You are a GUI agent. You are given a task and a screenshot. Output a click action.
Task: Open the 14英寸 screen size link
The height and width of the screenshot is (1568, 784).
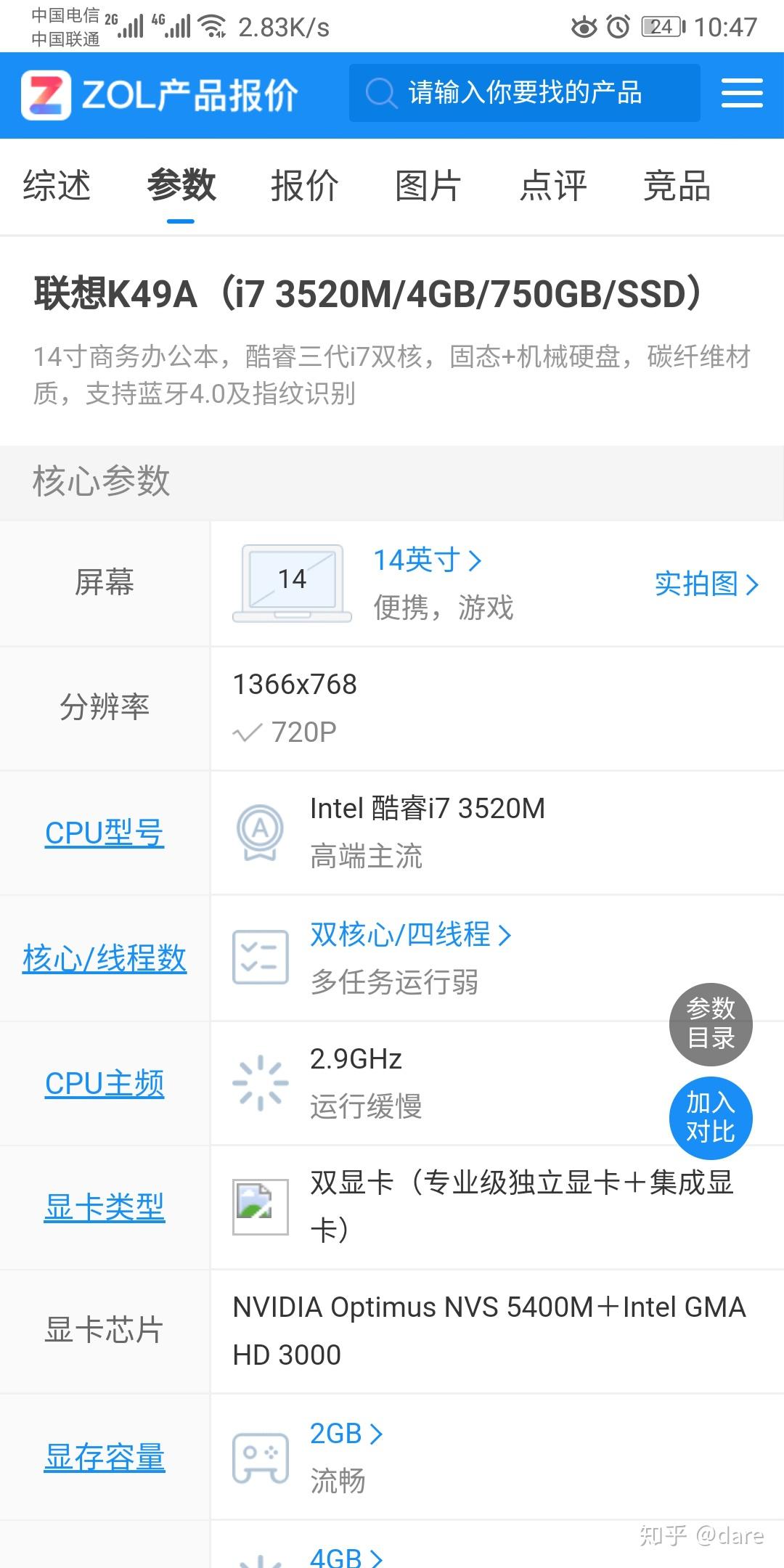click(427, 560)
